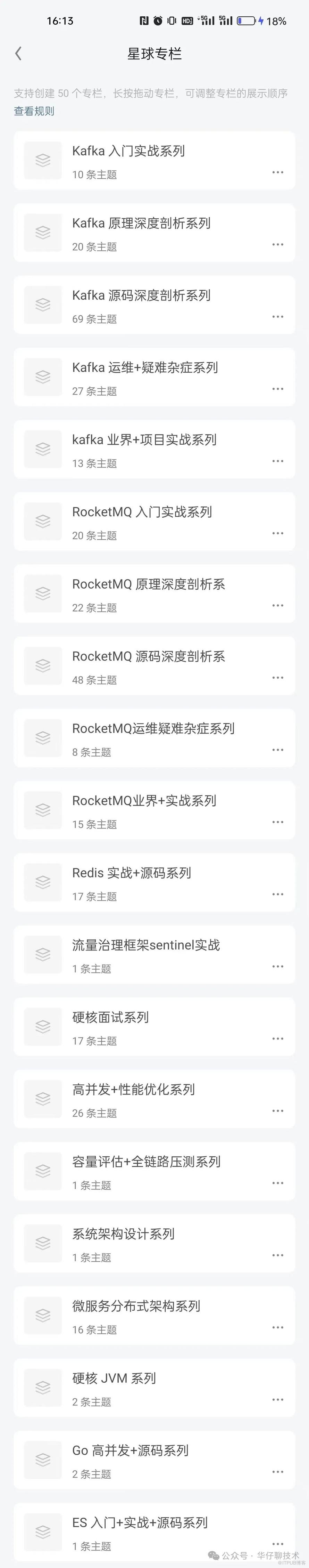Go back from 星球专栏 page
The image size is (309, 1568).
(18, 54)
